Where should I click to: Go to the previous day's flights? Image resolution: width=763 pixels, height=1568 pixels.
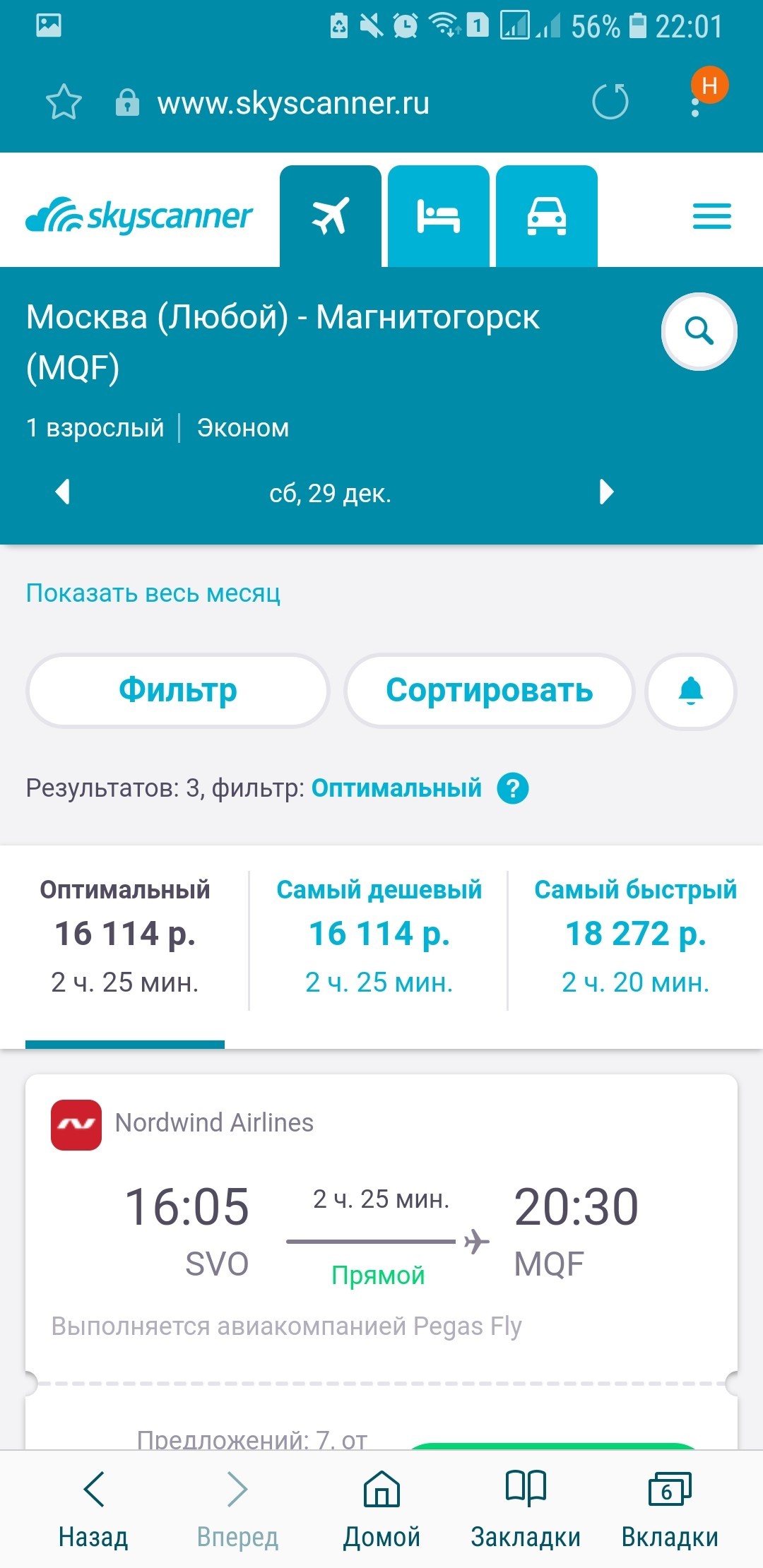pos(63,492)
